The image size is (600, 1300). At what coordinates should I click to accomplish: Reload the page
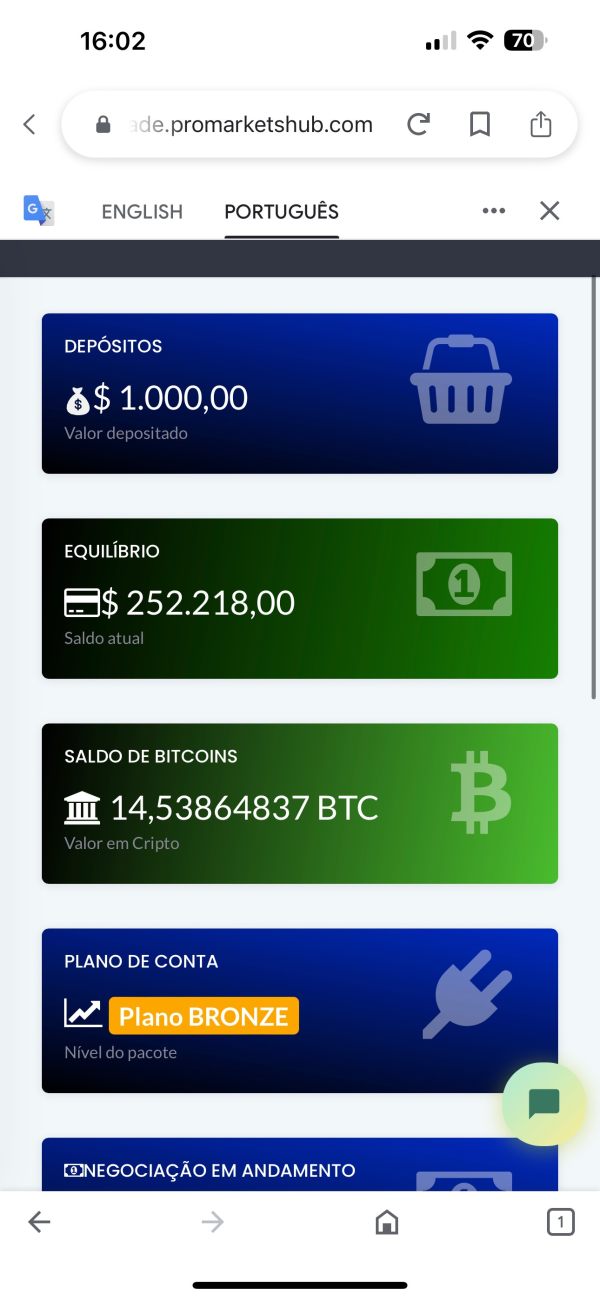418,124
